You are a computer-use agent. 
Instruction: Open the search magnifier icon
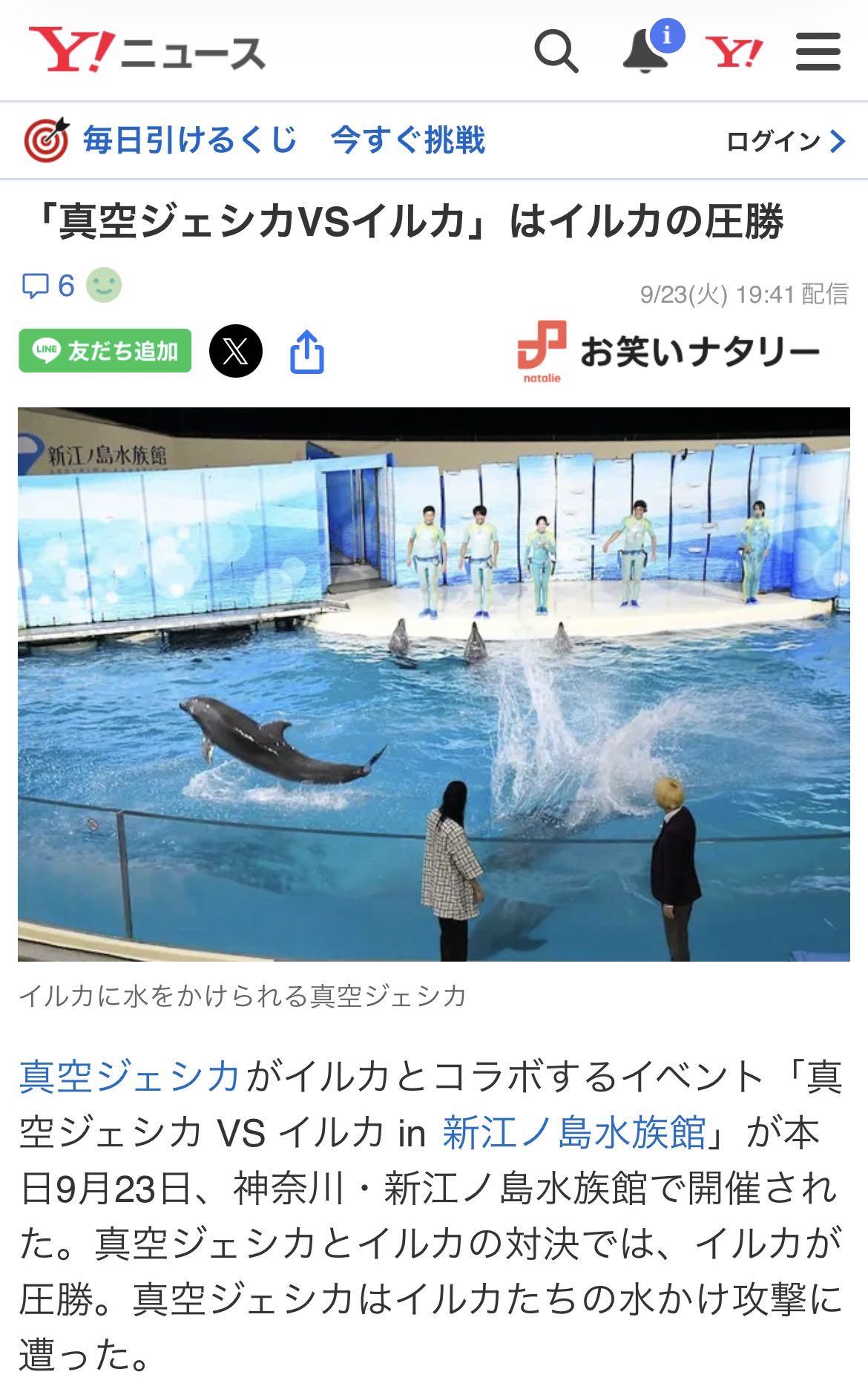click(556, 51)
